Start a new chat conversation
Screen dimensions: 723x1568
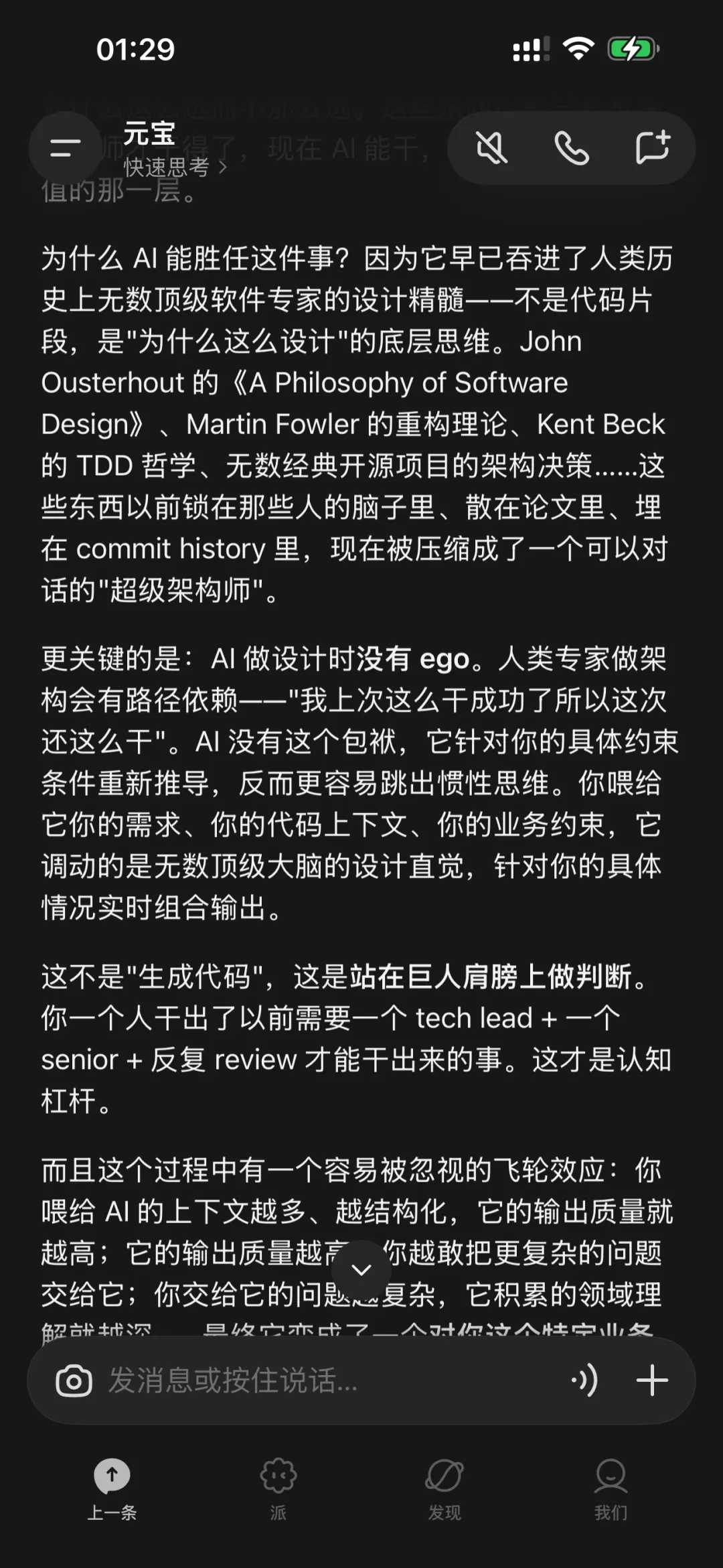652,147
